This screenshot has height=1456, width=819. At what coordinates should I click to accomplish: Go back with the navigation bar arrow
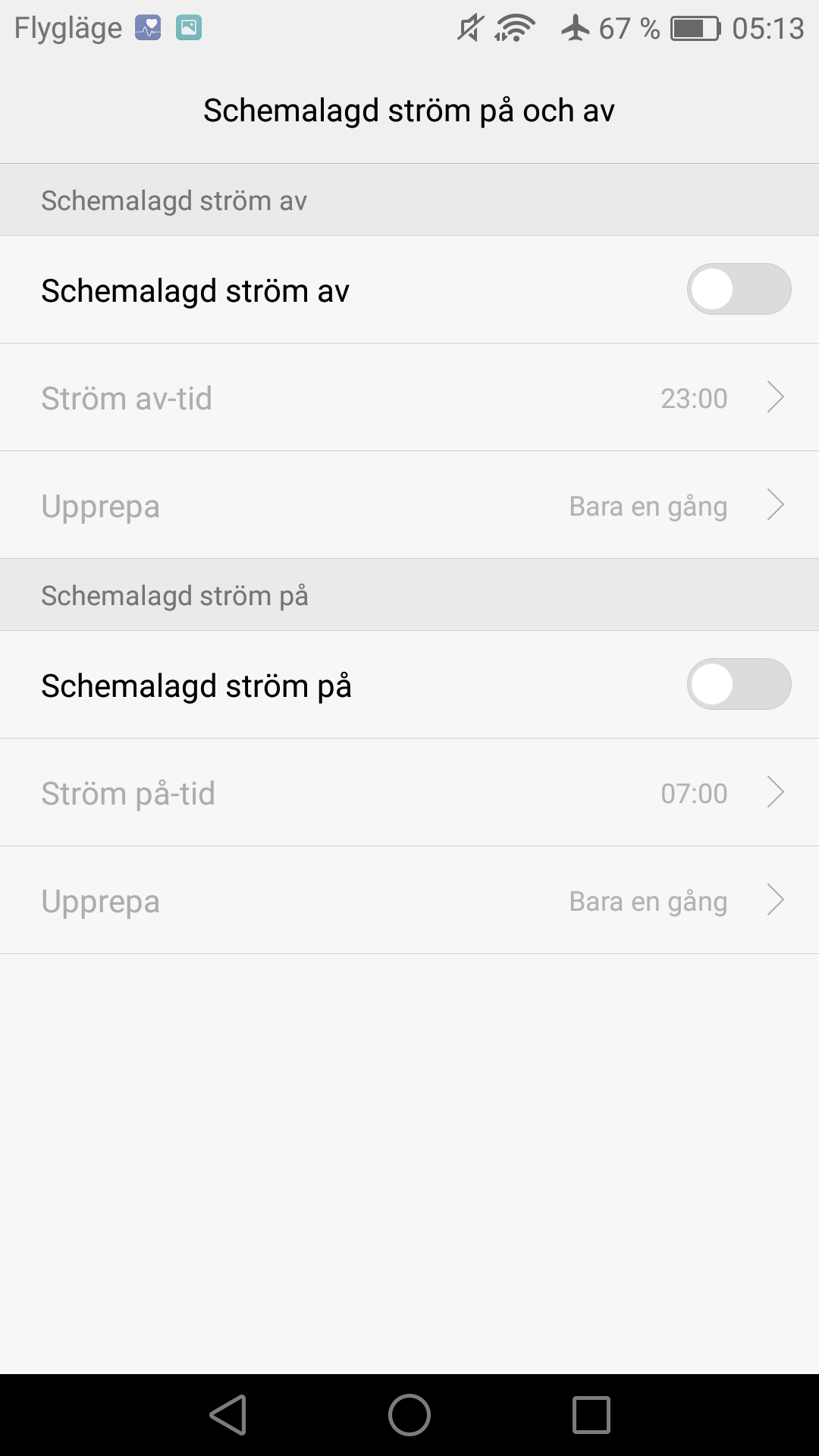coord(228,1415)
